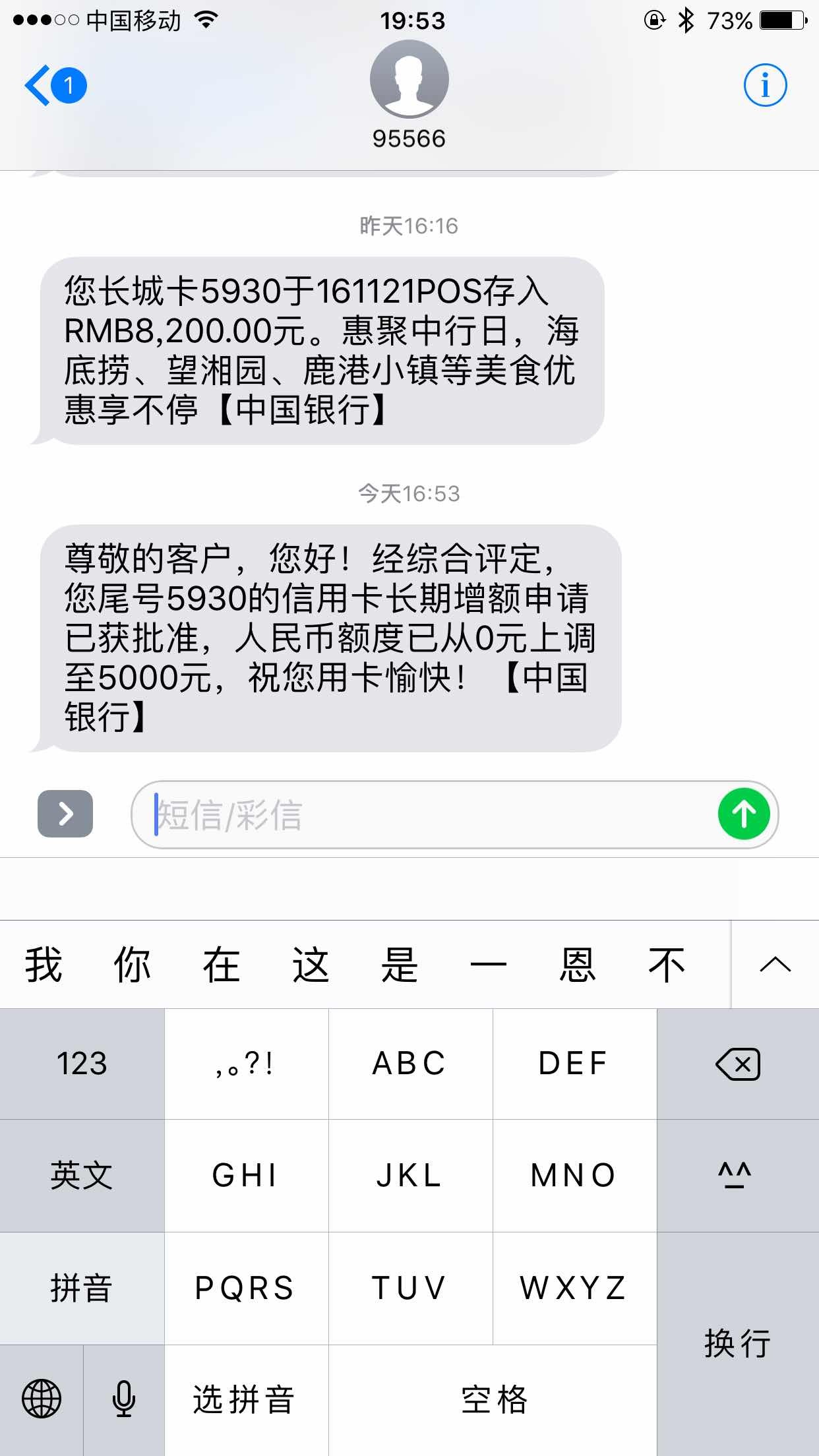Viewport: 819px width, 1456px height.
Task: Tap the contact avatar above 95566
Action: tap(409, 79)
